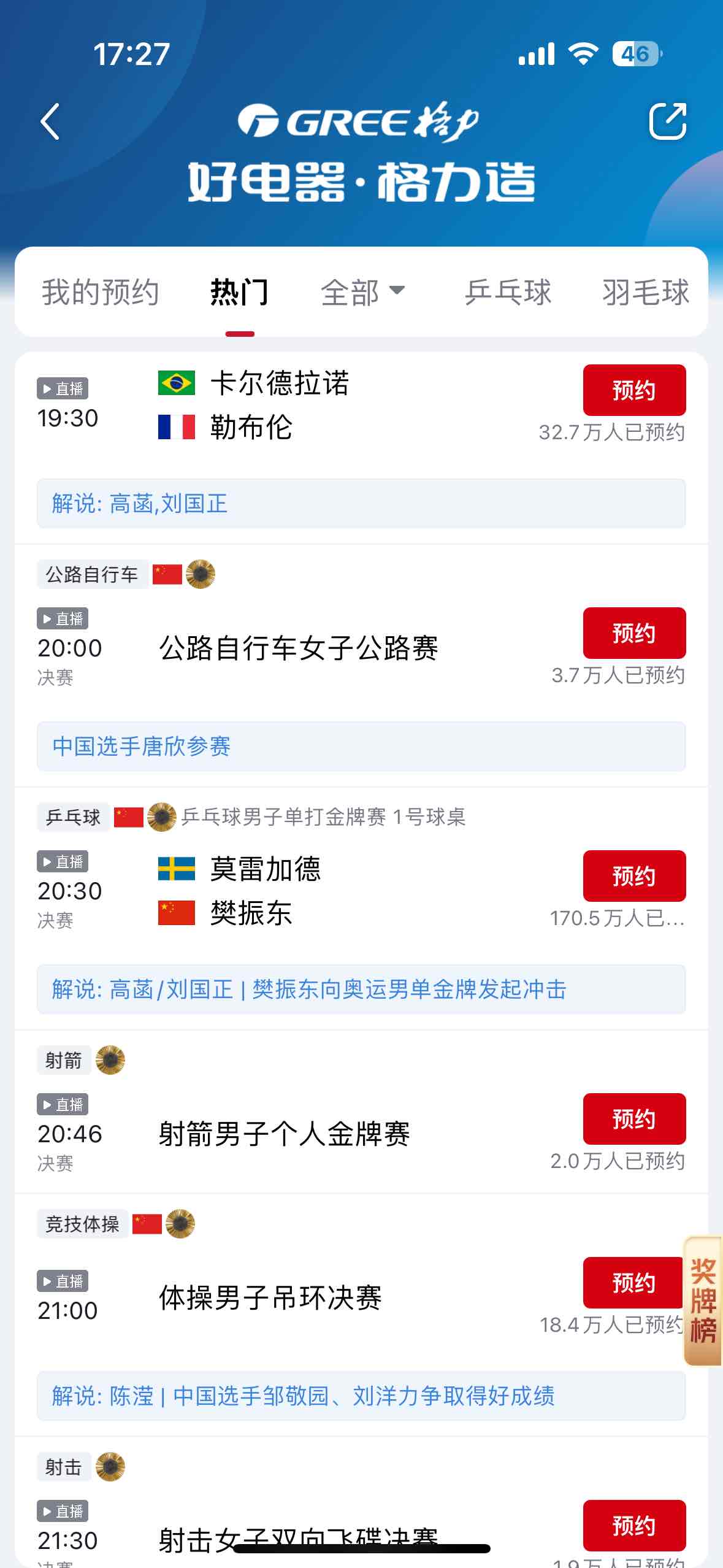
Task: Open the GREE 好电器·格力造 banner
Action: coord(361,152)
